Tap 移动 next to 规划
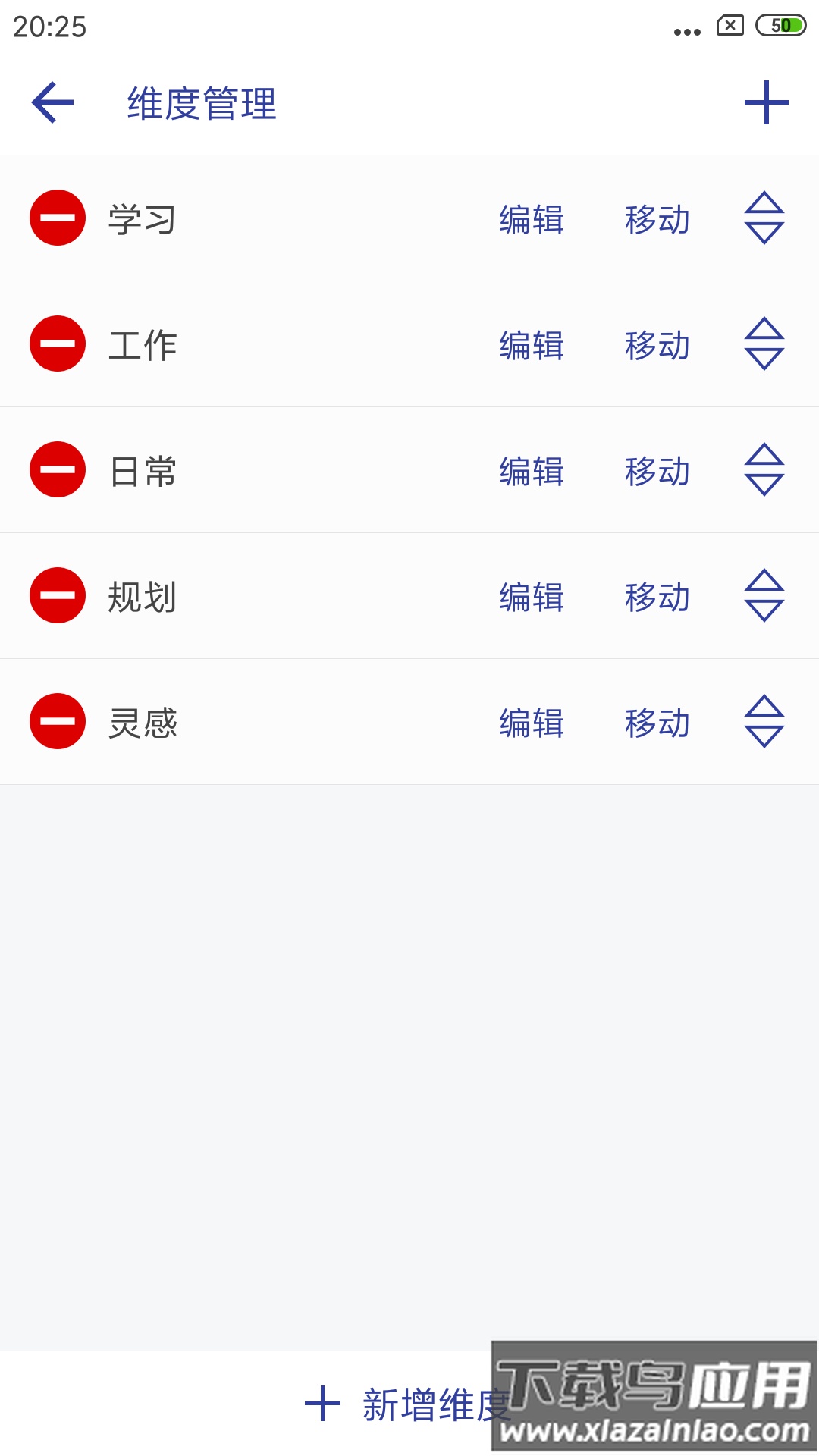 pos(657,597)
